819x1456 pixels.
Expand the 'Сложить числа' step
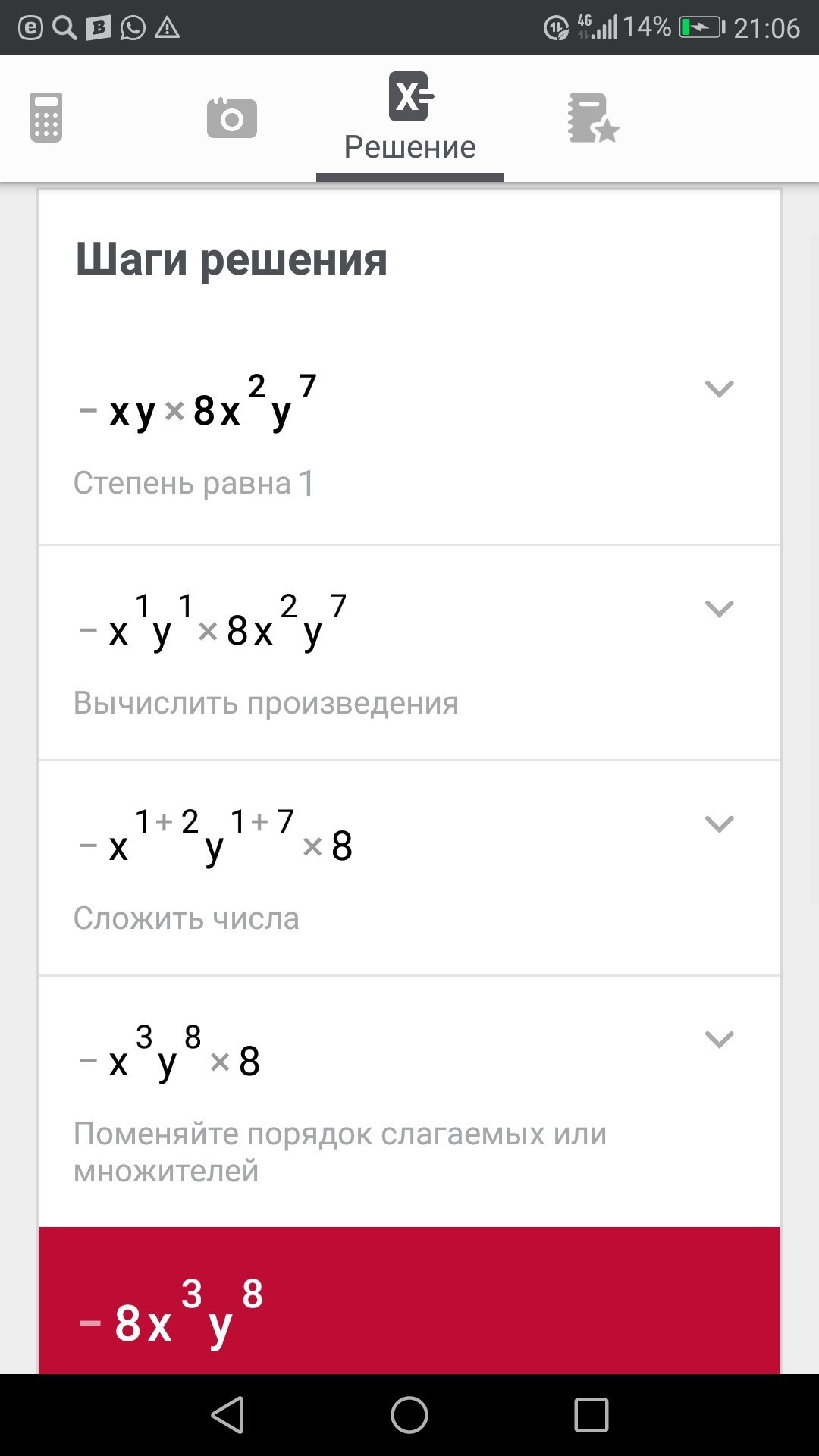(x=719, y=824)
